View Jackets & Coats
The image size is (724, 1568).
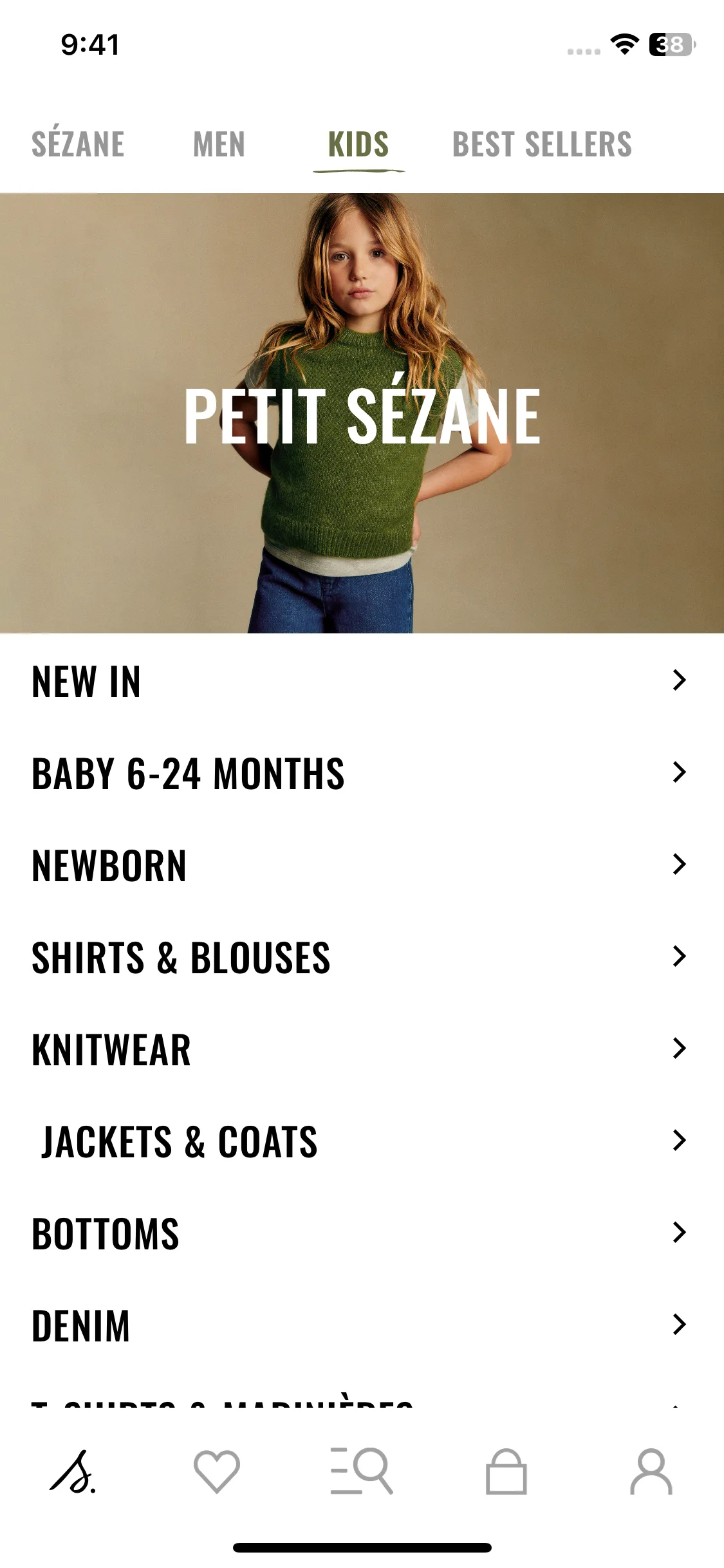(360, 1141)
